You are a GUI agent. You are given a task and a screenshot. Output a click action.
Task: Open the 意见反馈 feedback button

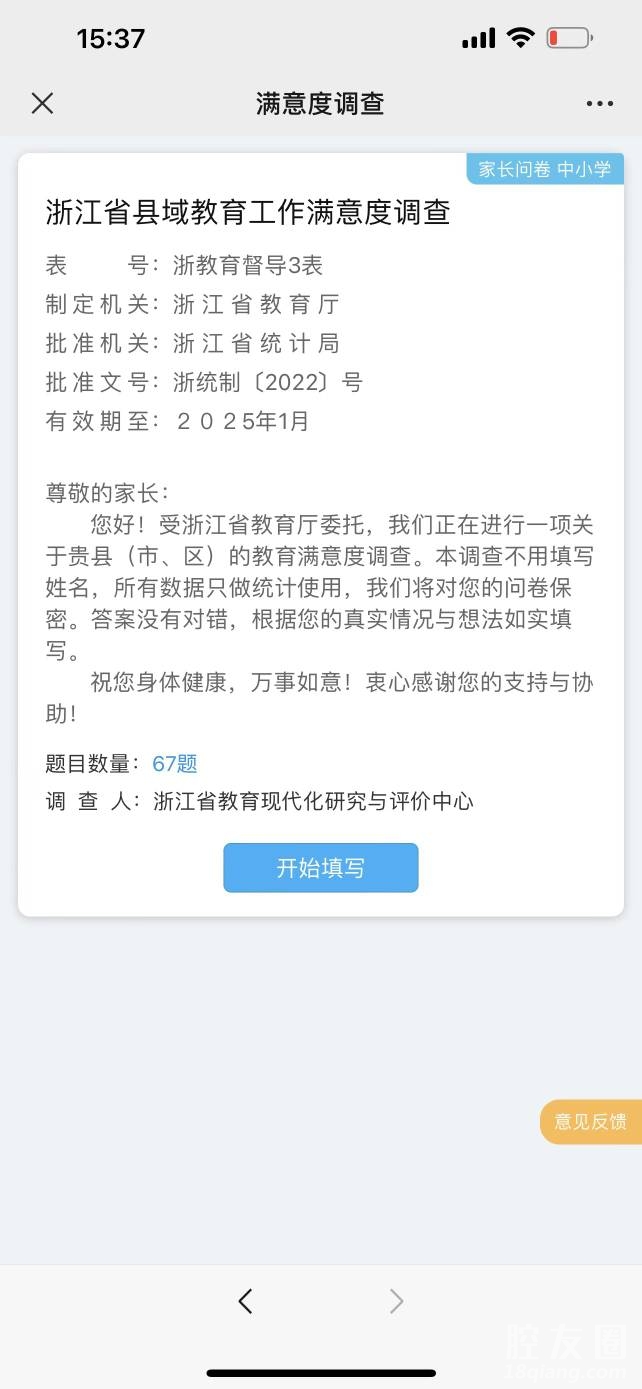(591, 1122)
